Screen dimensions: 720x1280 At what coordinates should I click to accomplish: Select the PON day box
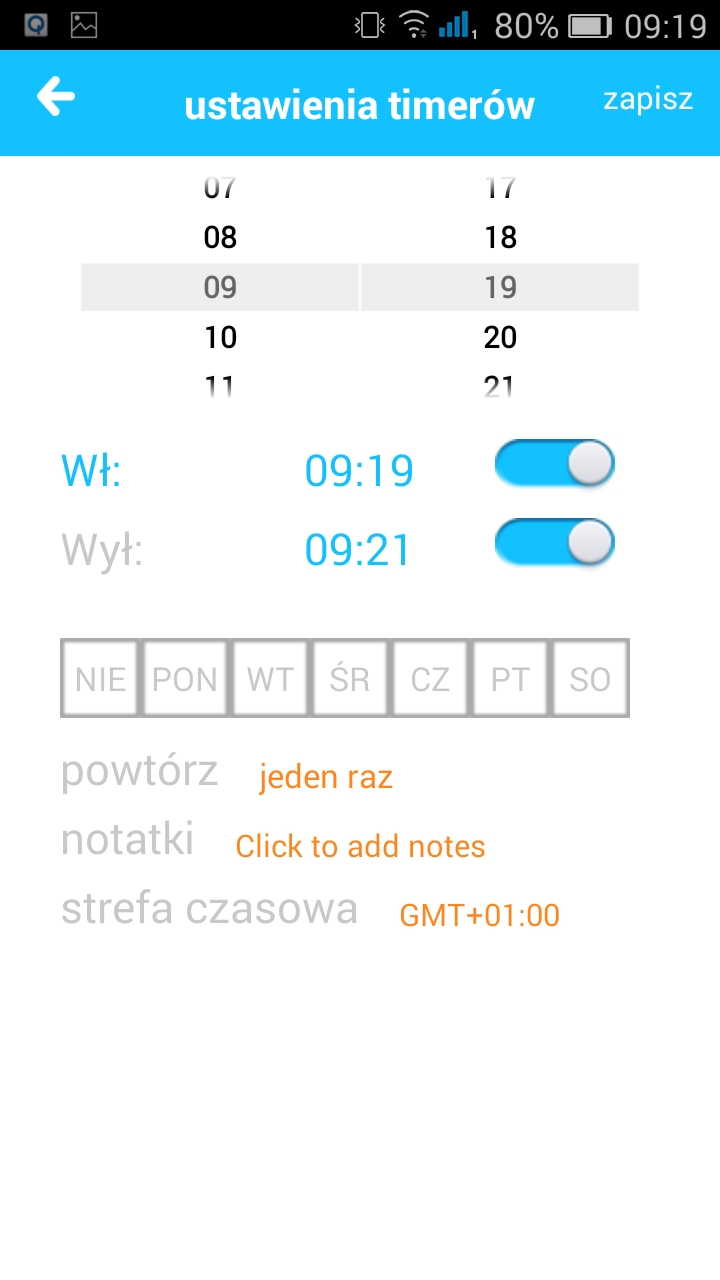tap(185, 679)
